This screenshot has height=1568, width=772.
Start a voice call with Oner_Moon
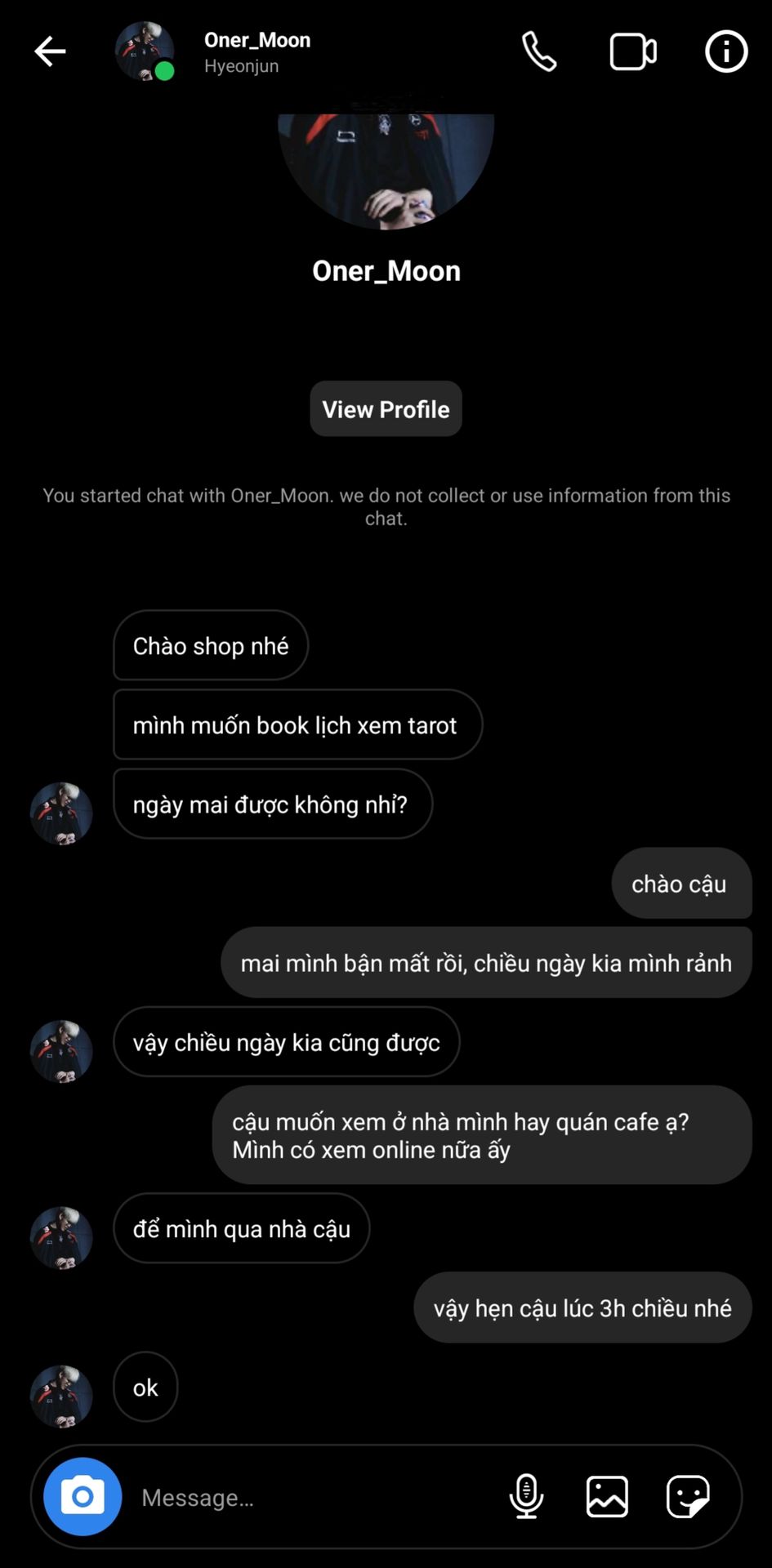539,51
